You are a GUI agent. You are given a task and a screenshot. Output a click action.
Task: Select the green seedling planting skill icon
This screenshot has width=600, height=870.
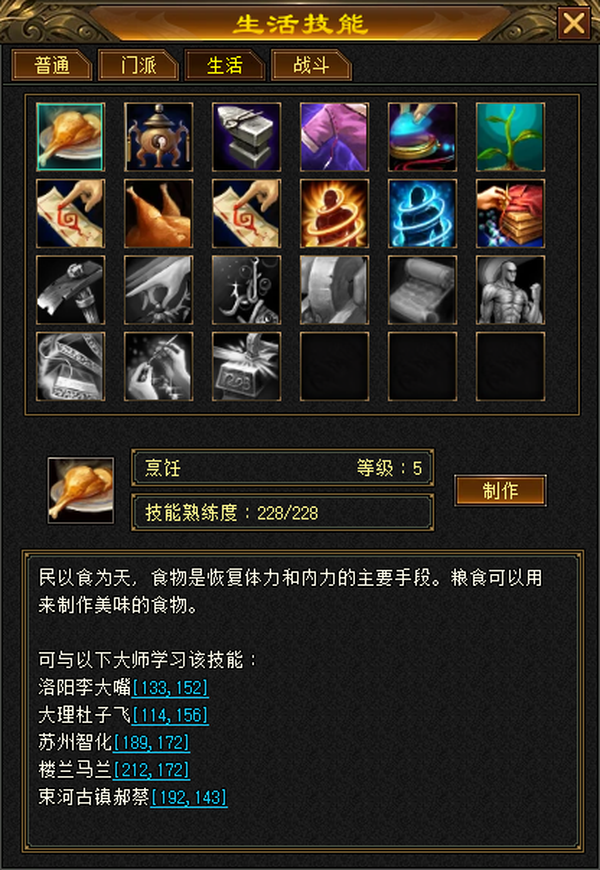[x=510, y=136]
